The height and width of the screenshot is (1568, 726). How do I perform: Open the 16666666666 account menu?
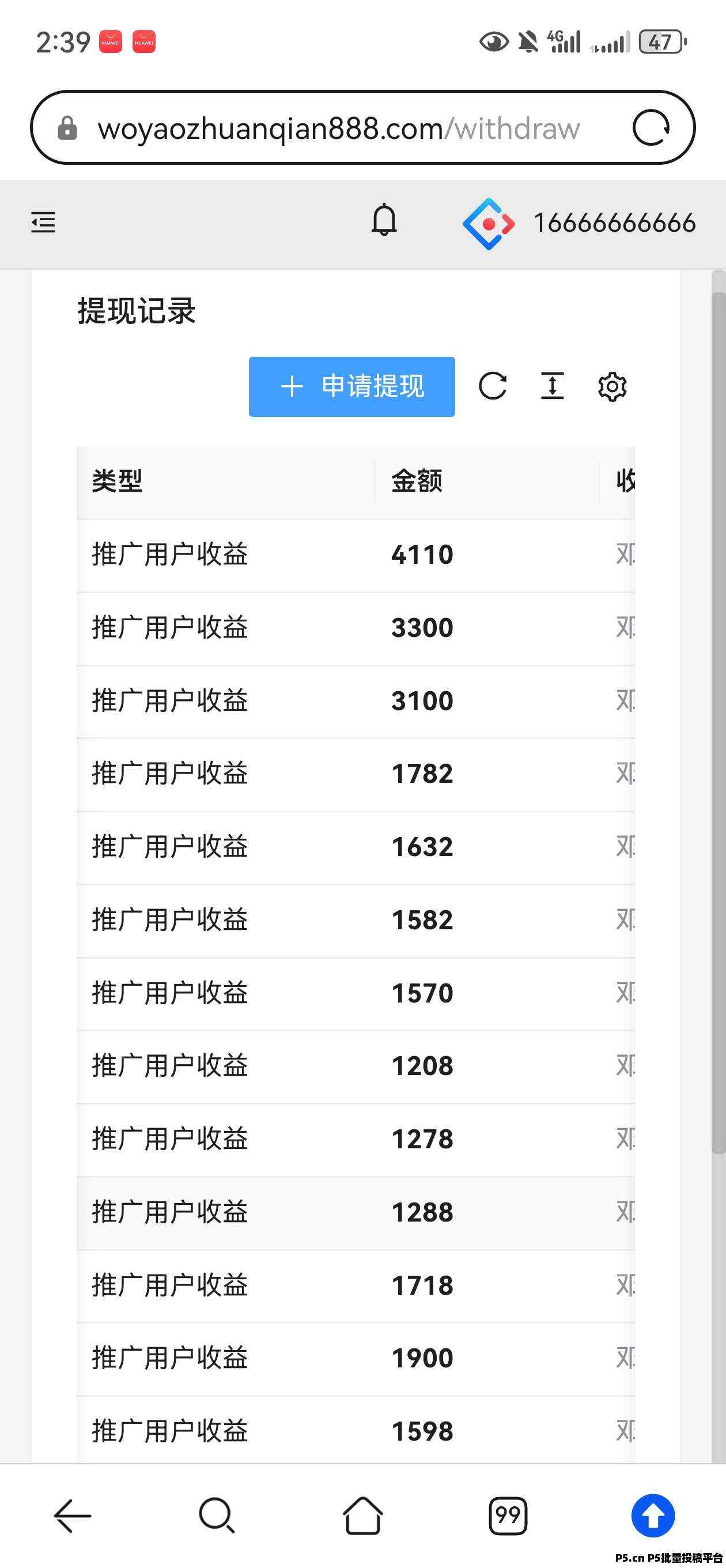(x=579, y=224)
